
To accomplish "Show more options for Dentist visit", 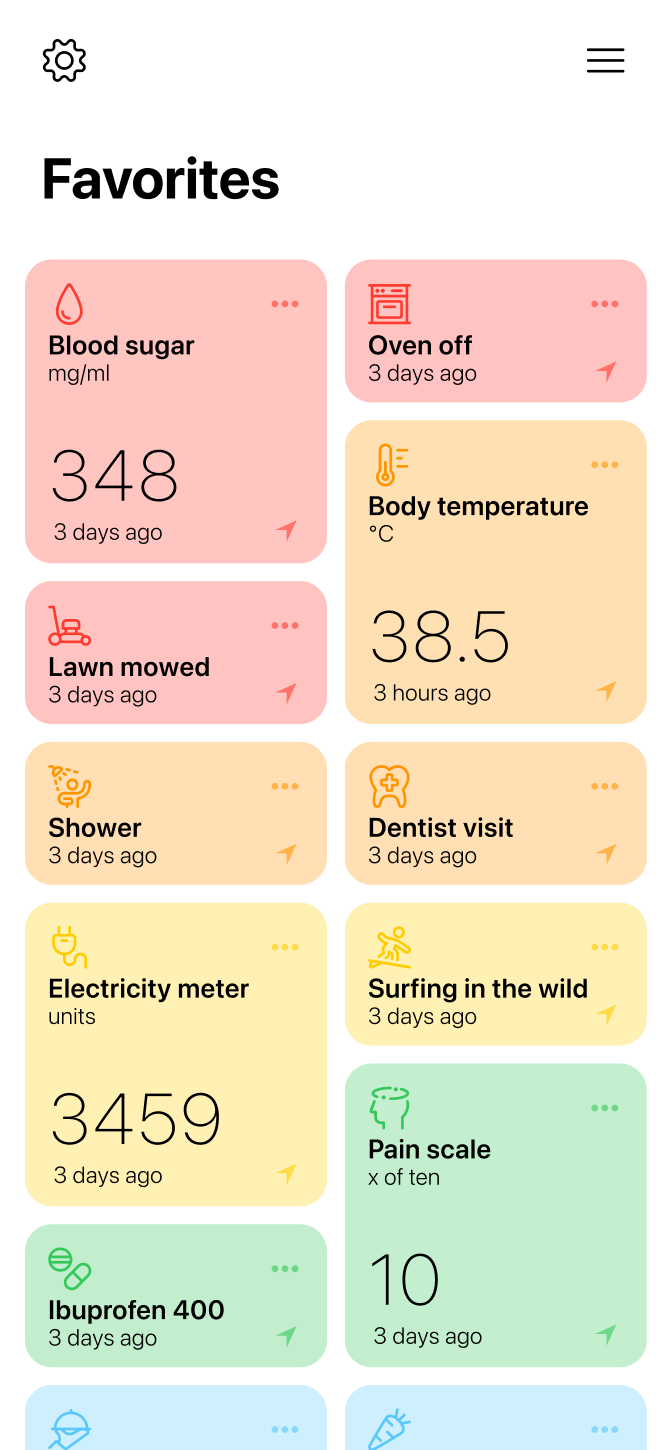I will click(x=605, y=787).
